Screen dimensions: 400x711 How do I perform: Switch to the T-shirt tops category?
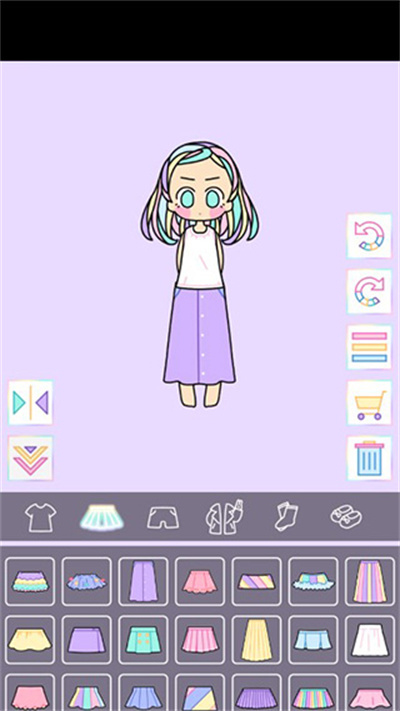[41, 517]
